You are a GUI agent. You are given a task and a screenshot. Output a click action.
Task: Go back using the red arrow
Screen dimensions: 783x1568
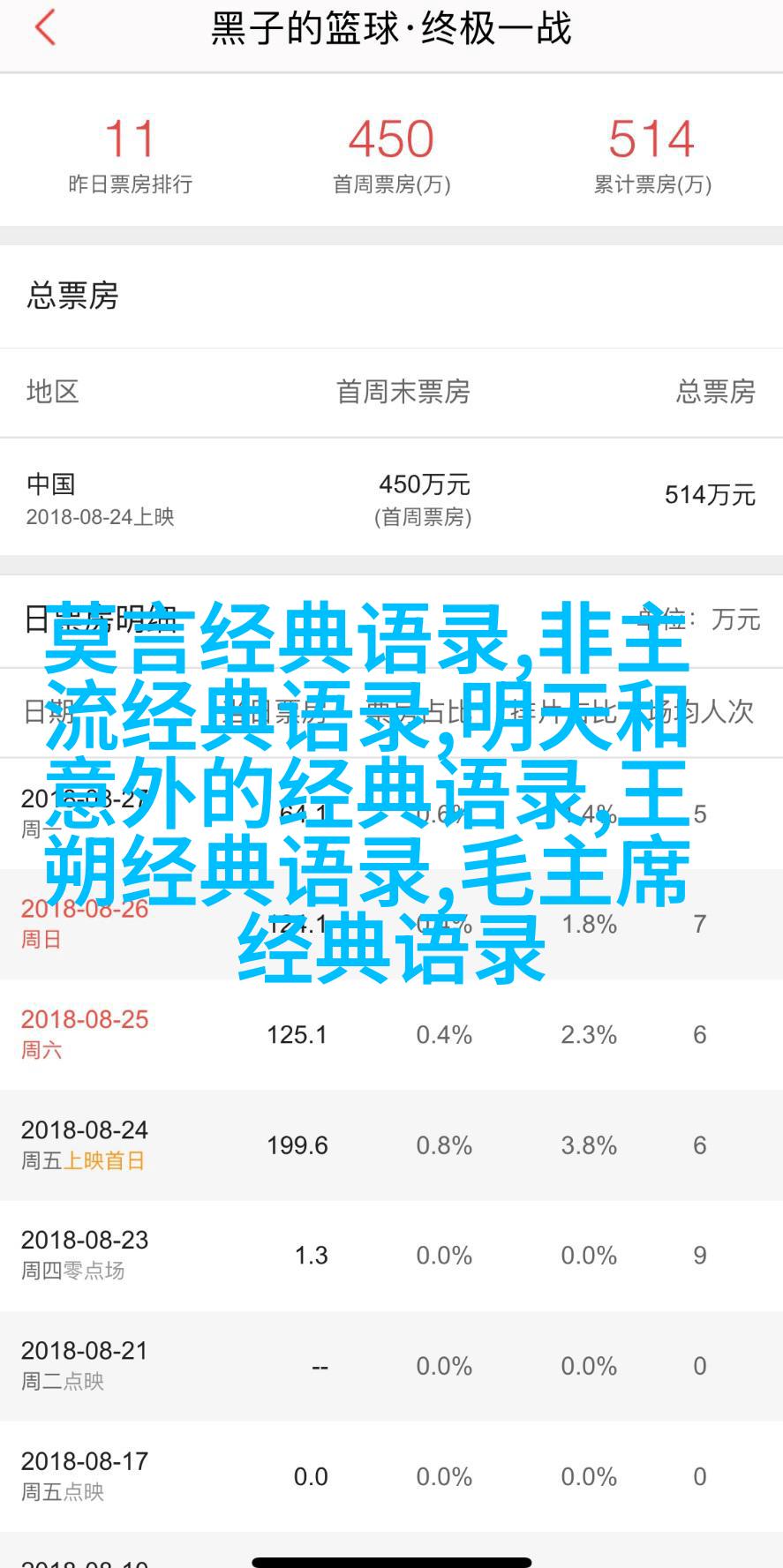pos(45,27)
